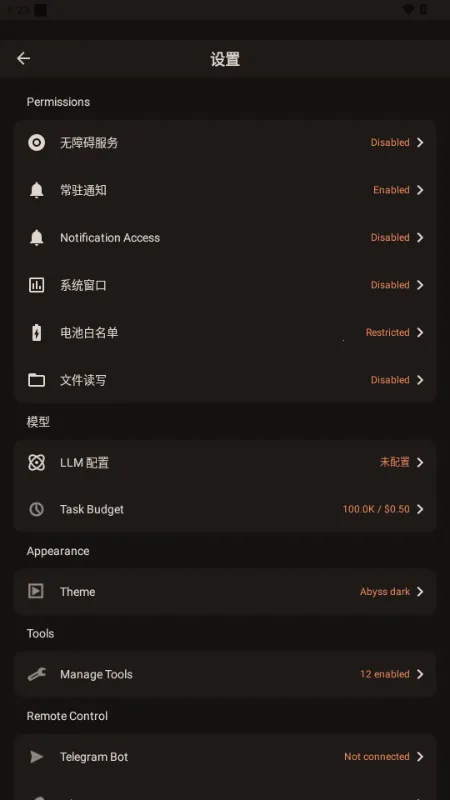
Task: Open Telegram Bot remote control
Action: click(225, 757)
